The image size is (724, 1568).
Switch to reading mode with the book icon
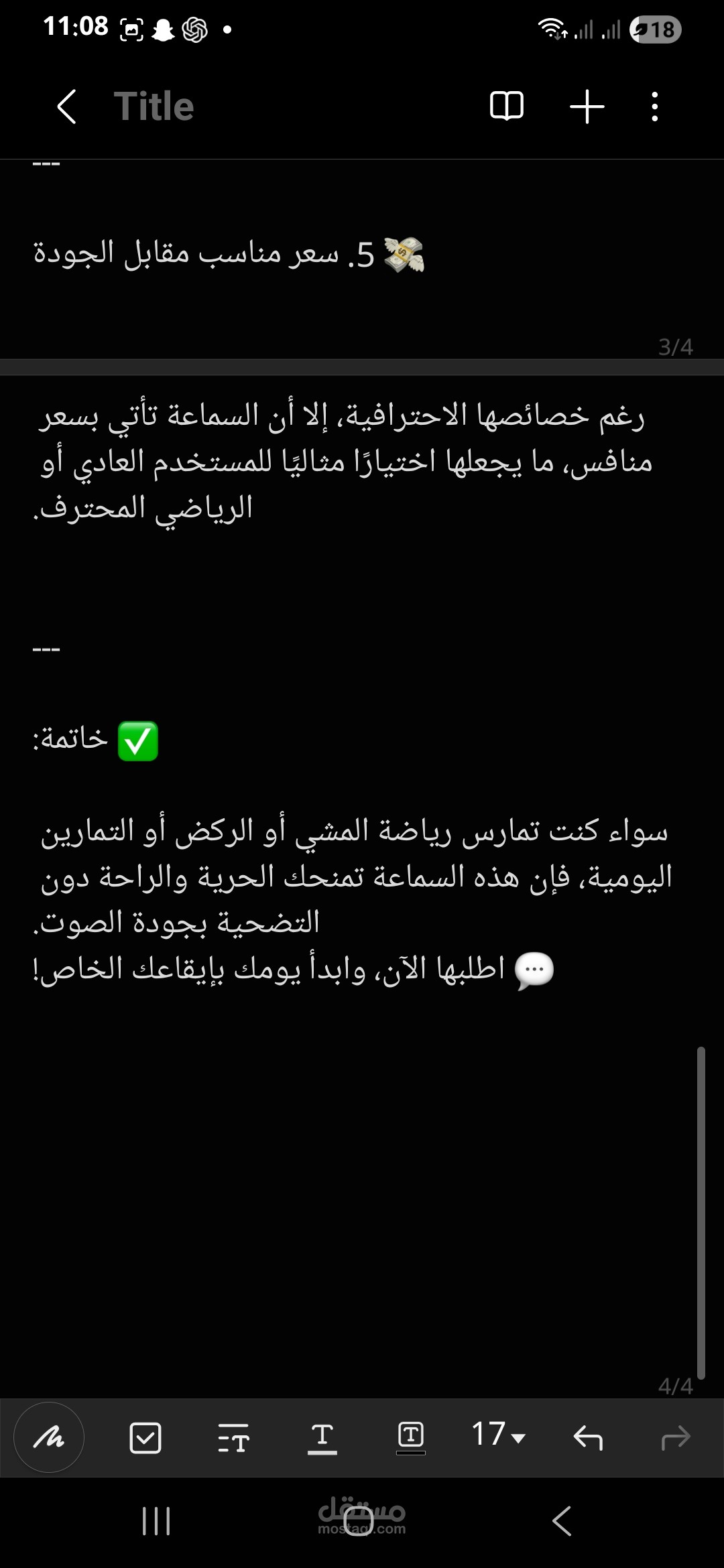tap(507, 107)
